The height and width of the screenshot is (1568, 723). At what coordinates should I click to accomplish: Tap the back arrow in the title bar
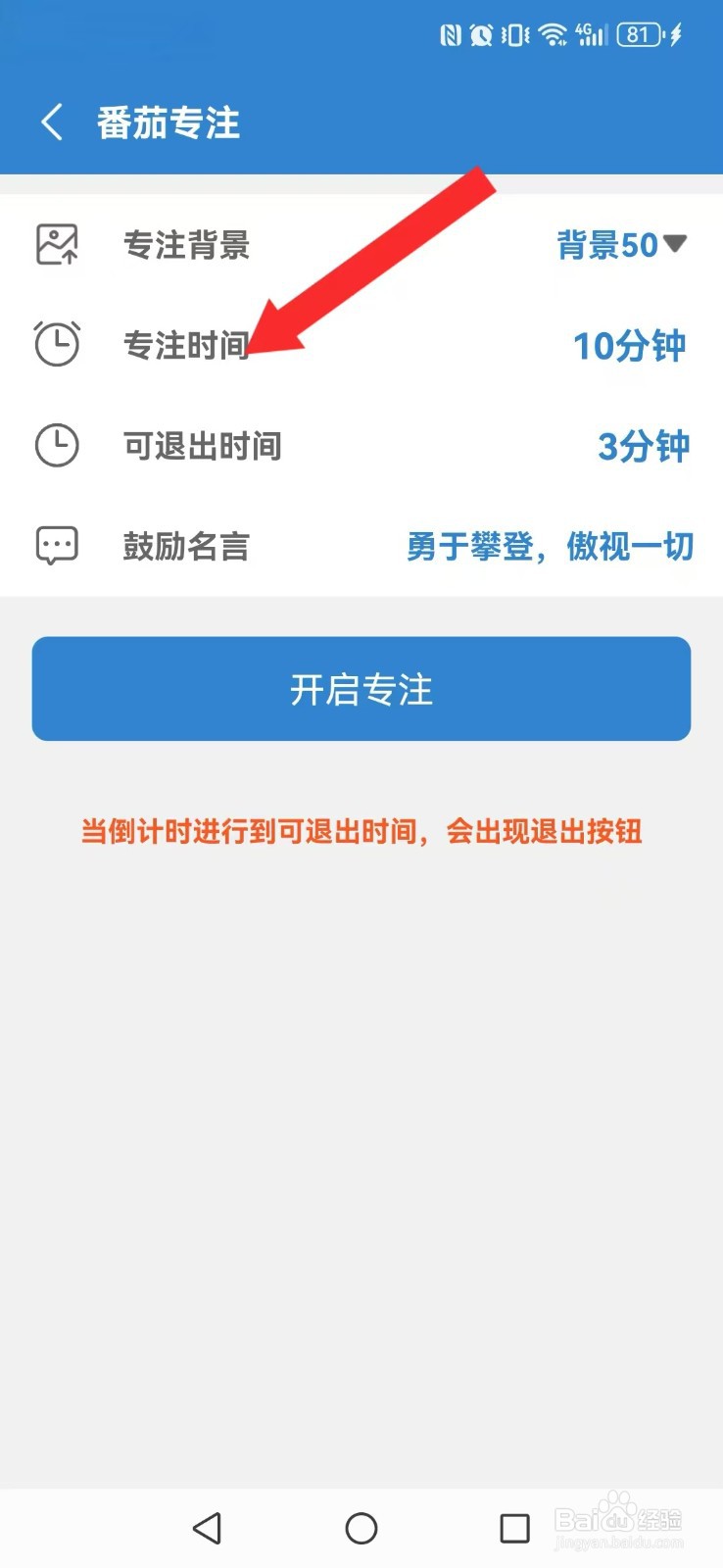click(51, 122)
